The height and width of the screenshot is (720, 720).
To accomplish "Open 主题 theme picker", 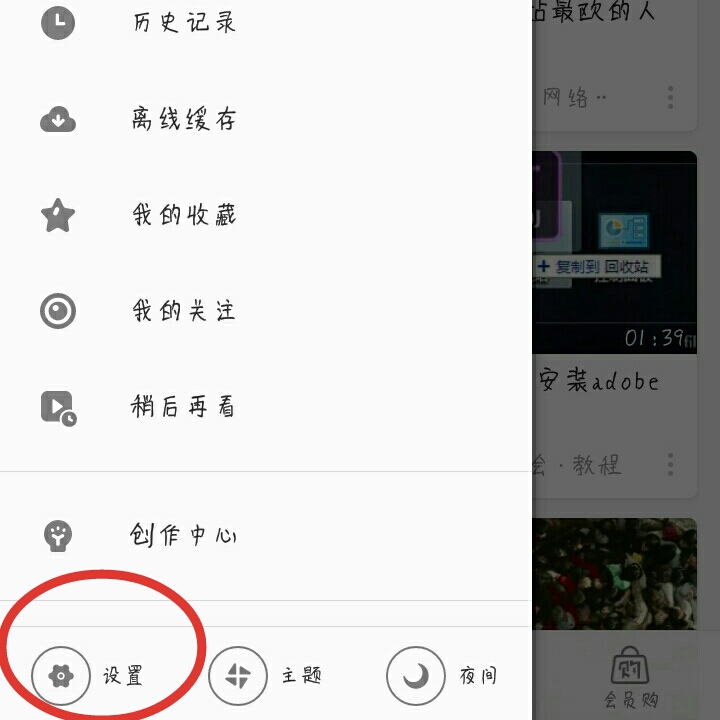I will coord(266,676).
